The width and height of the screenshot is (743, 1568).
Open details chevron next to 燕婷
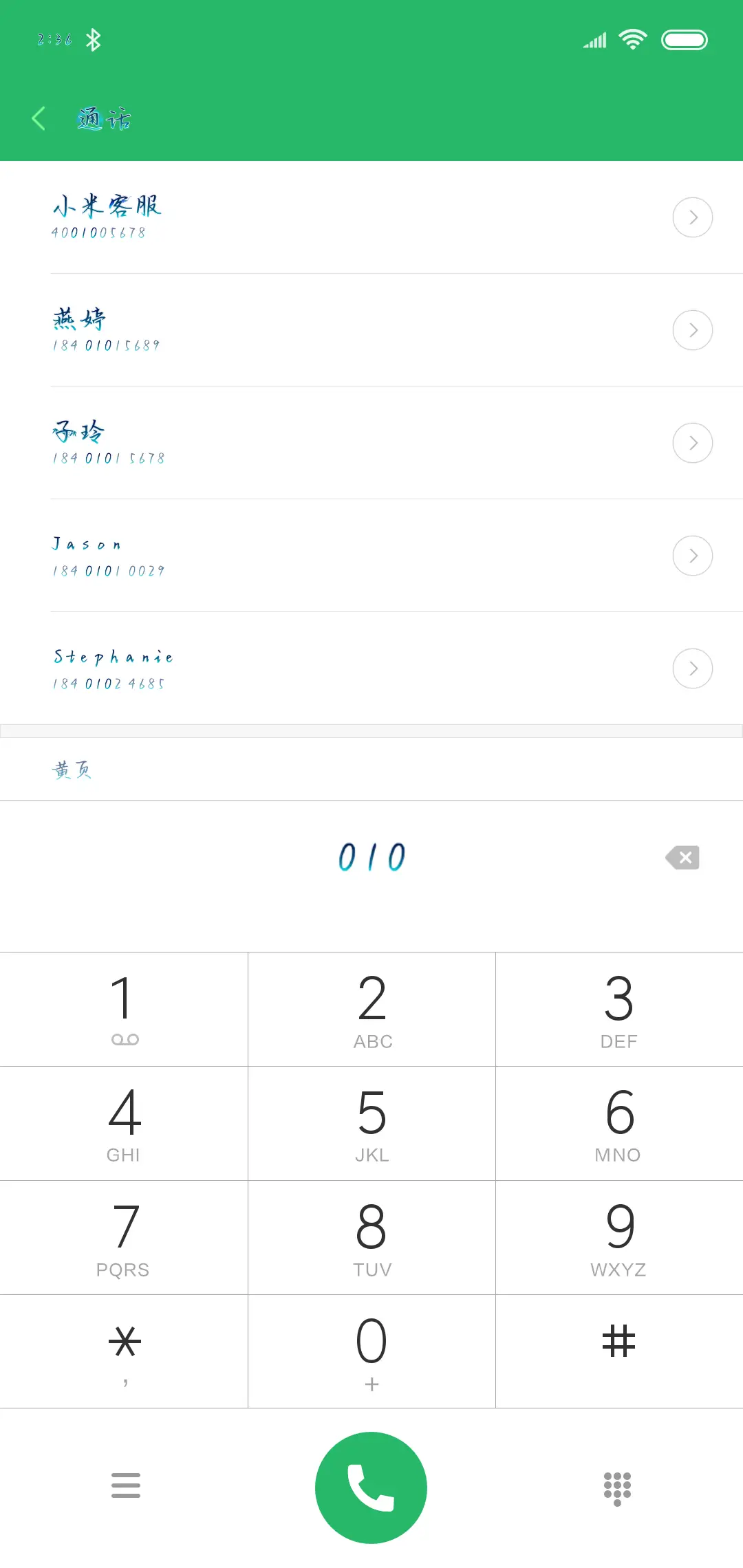coord(692,330)
